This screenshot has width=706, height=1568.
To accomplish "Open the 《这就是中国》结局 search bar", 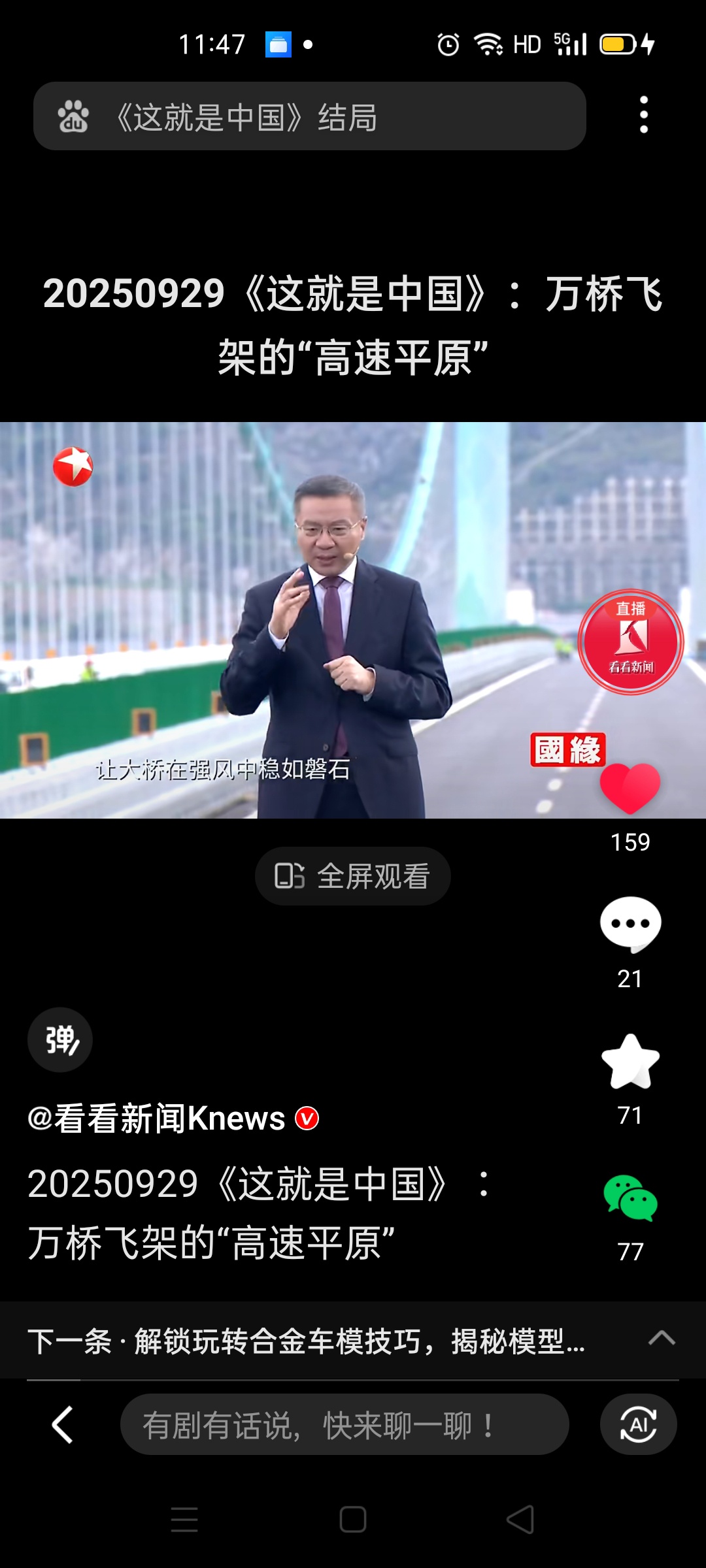I will [x=309, y=117].
